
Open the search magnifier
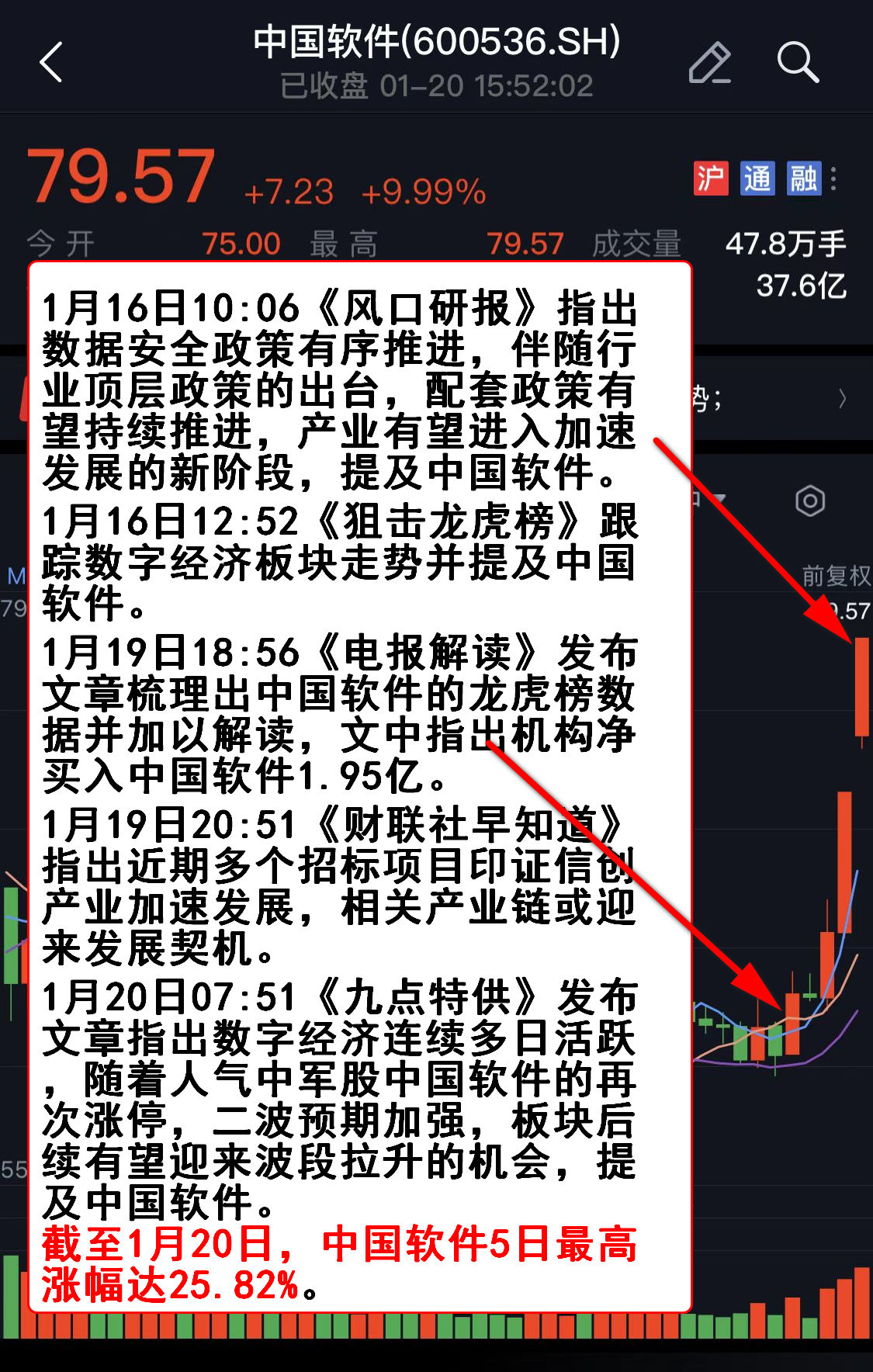click(x=797, y=62)
